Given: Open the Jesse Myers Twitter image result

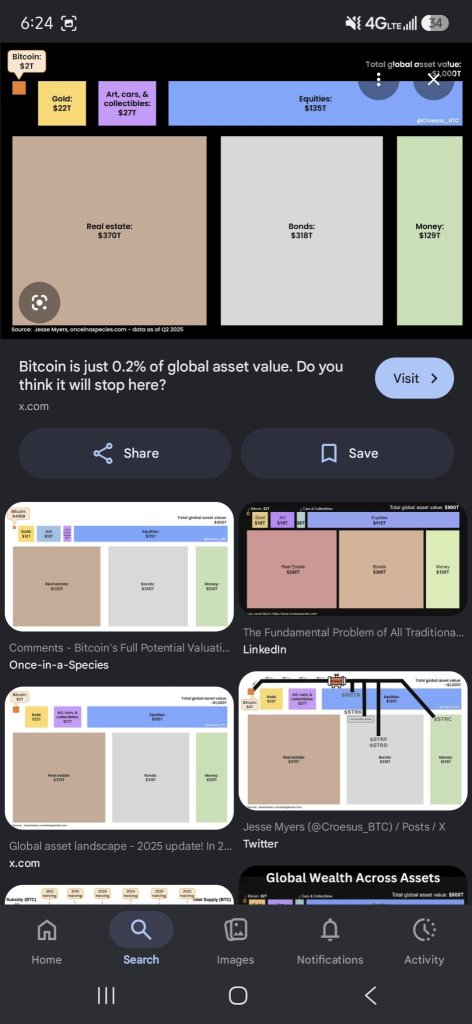Looking at the screenshot, I should coord(353,741).
